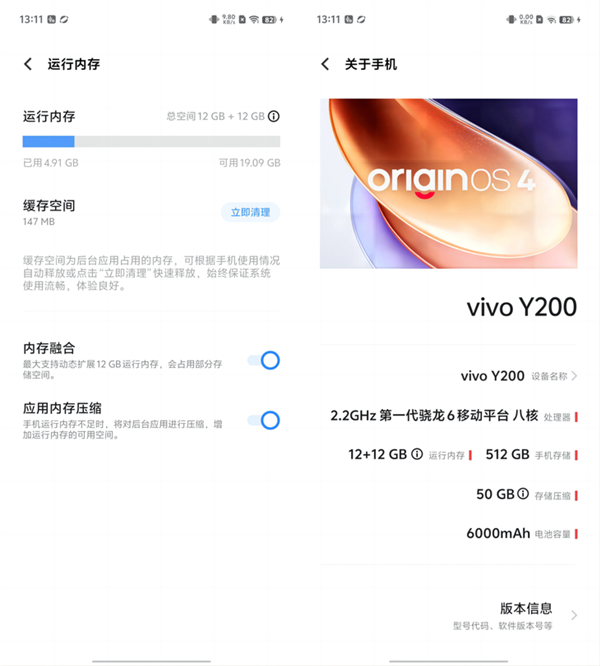The height and width of the screenshot is (666, 600).
Task: Toggle the 内存融合 switch
Action: tap(265, 360)
